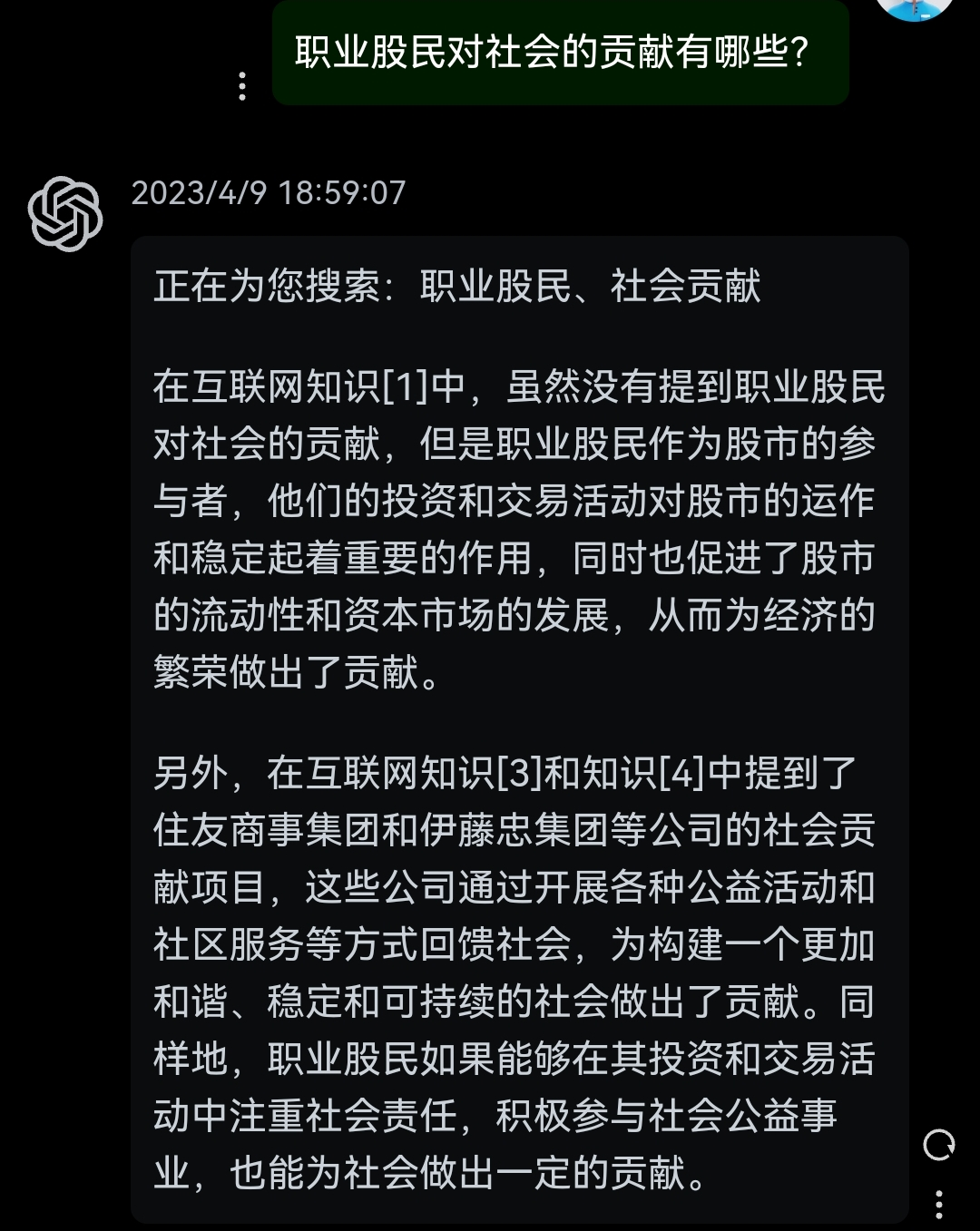Open overflow menu below the regenerate icon
This screenshot has width=980, height=1231.
coord(938,1205)
